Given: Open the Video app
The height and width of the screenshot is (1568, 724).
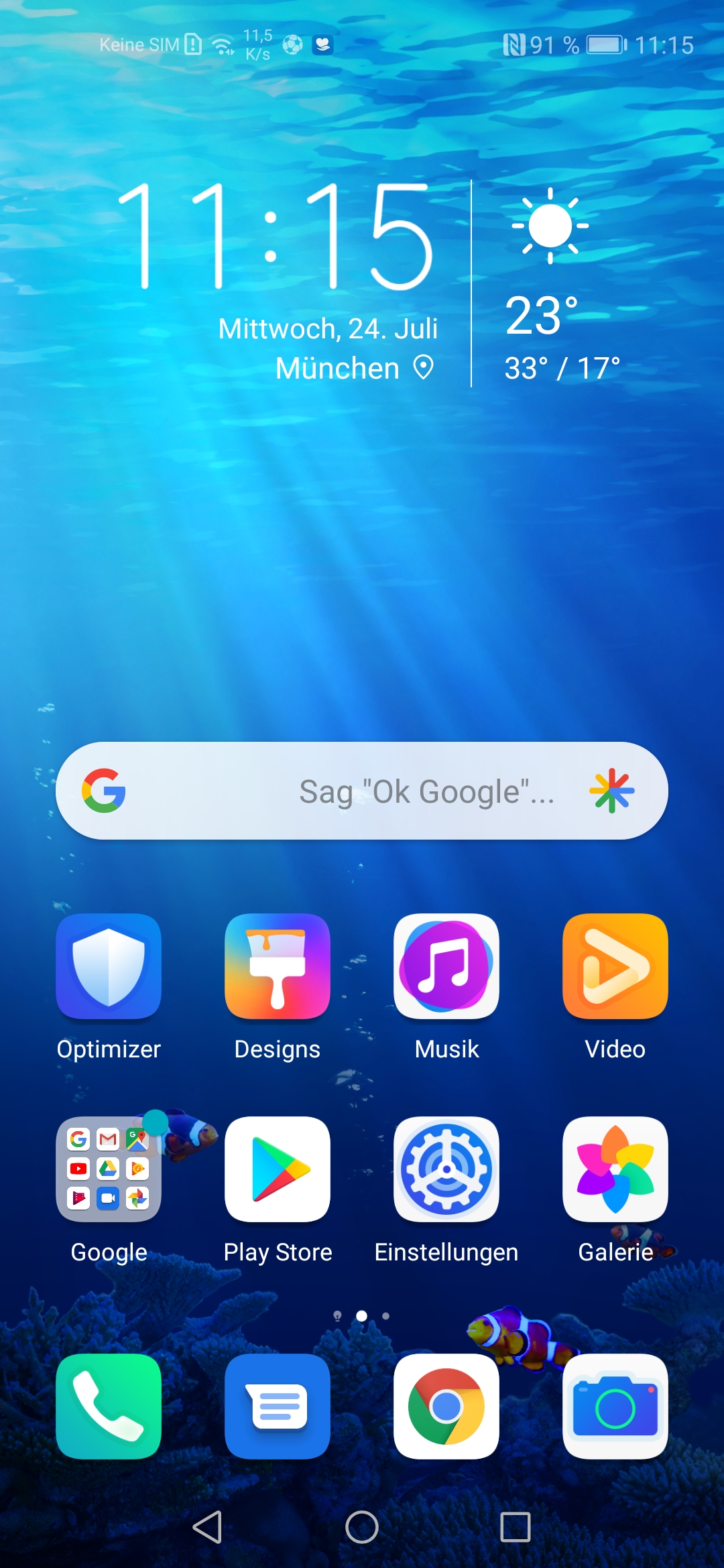Looking at the screenshot, I should pyautogui.click(x=615, y=966).
